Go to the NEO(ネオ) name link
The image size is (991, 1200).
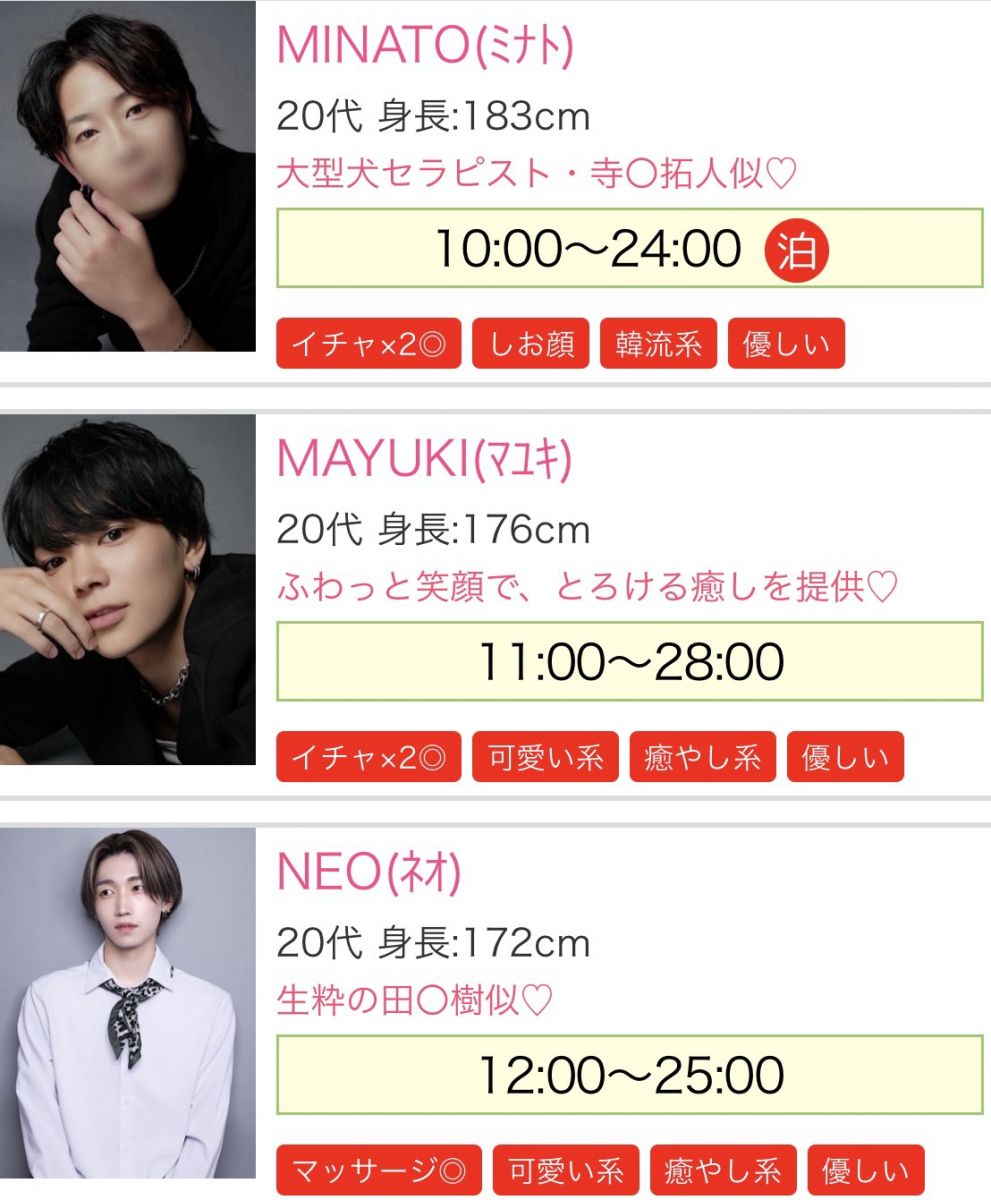click(x=368, y=873)
